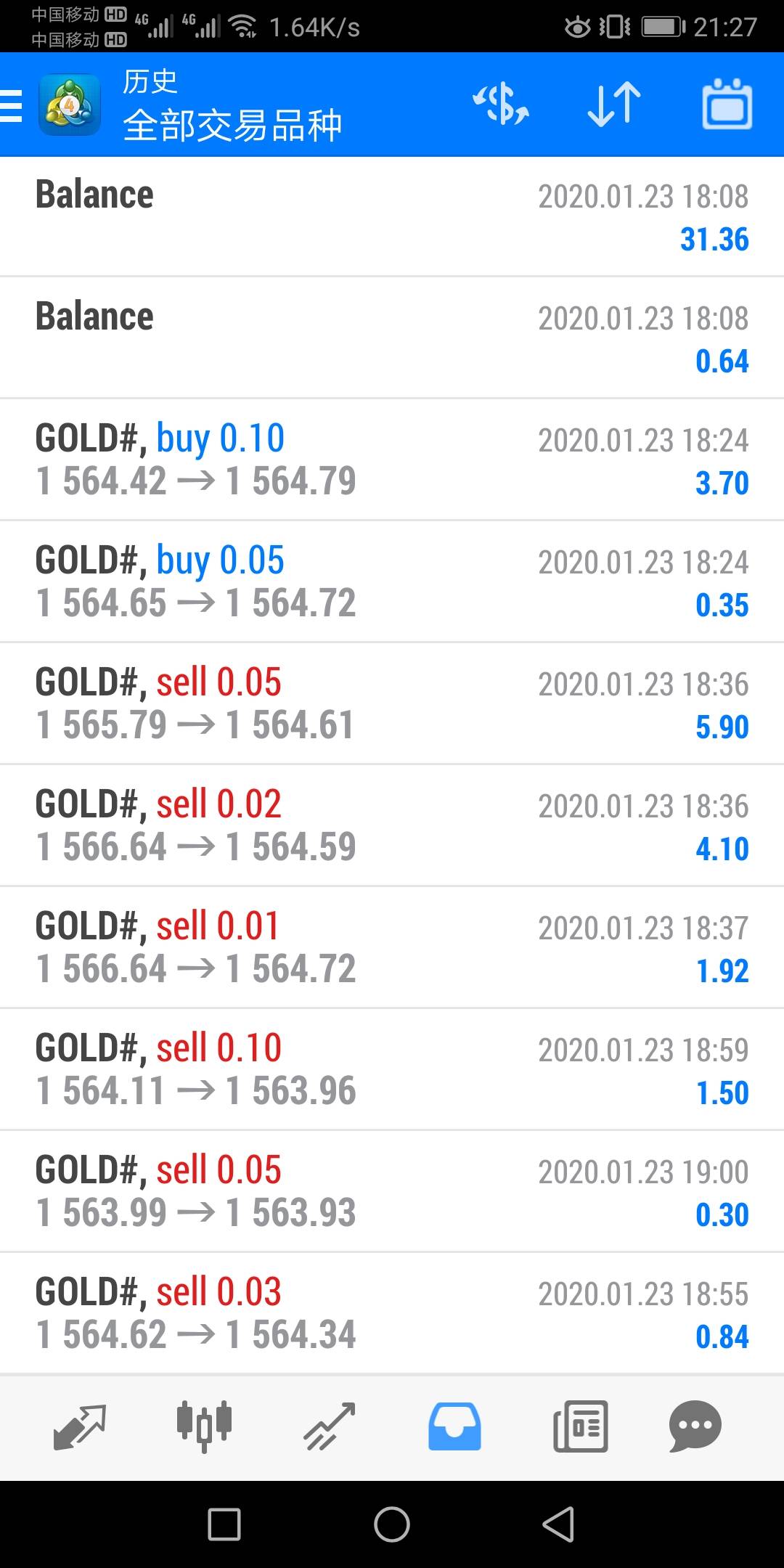784x1568 pixels.
Task: Open the Balance entry of 31.36
Action: coord(392,216)
